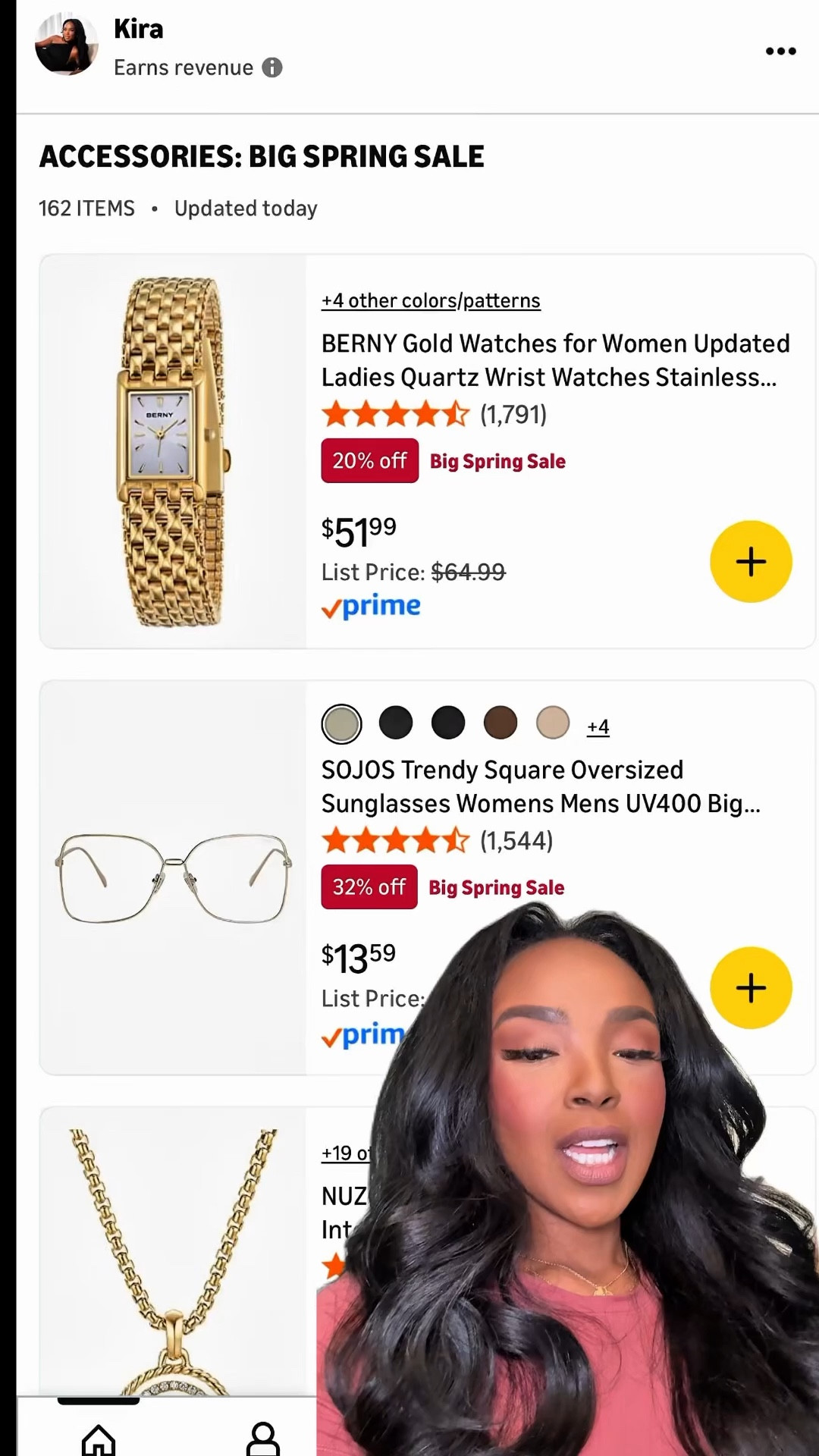Open the three-dot options menu
The height and width of the screenshot is (1456, 819).
pos(780,52)
